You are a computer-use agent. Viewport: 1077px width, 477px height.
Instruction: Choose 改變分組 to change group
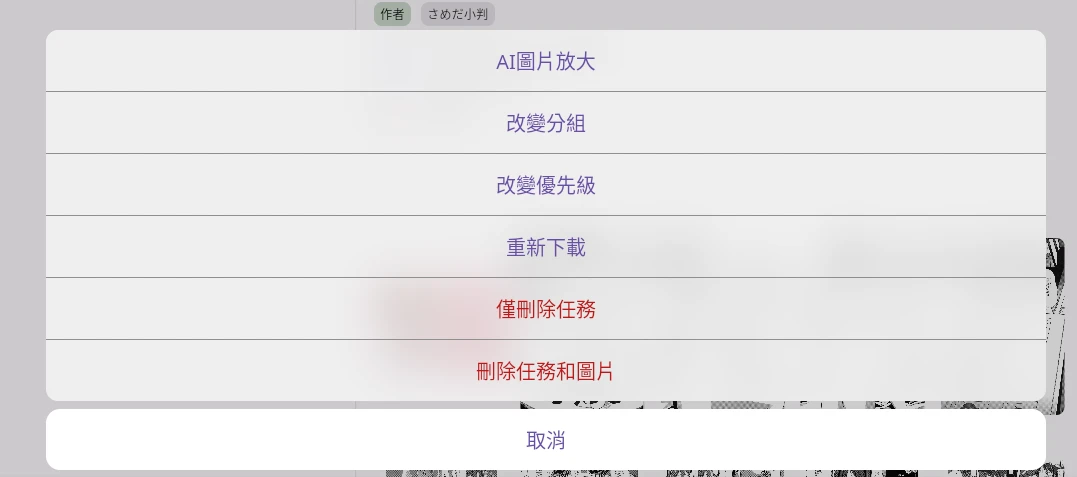click(545, 124)
